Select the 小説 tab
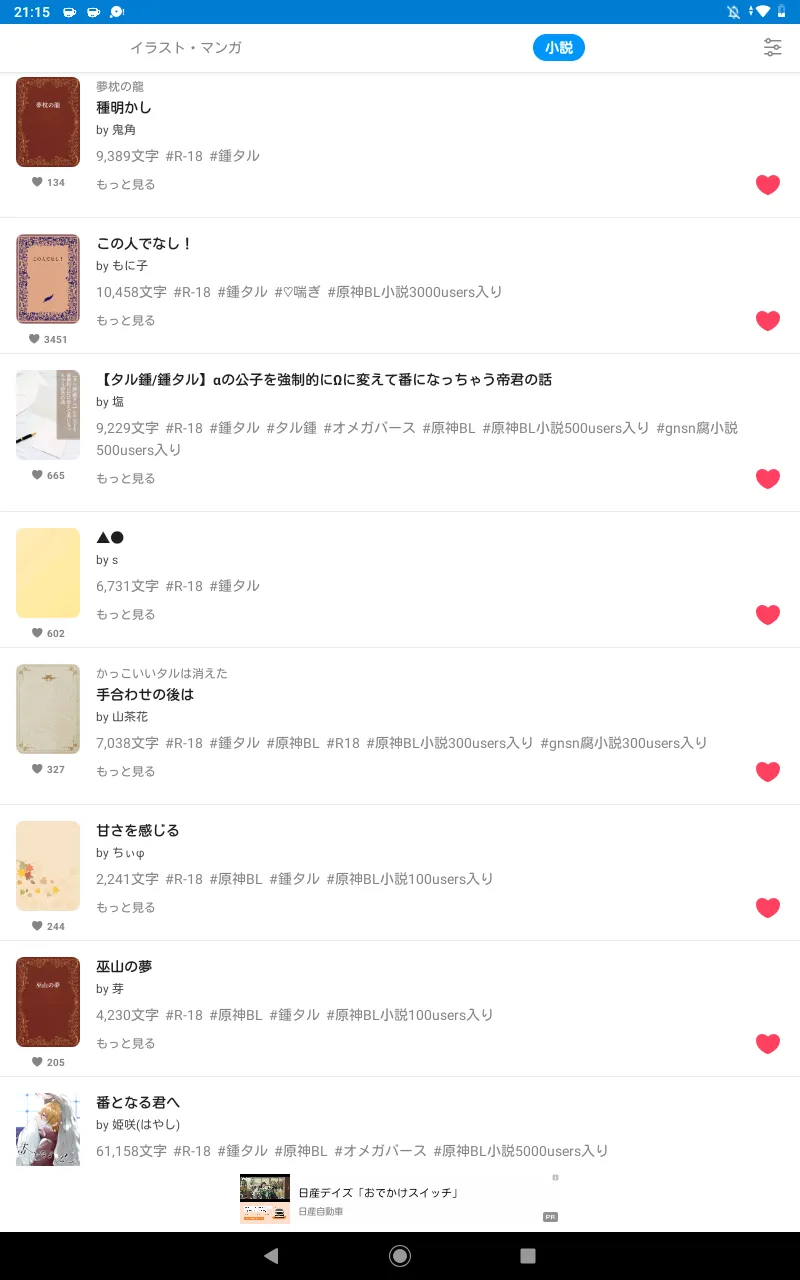The height and width of the screenshot is (1280, 800). (x=559, y=47)
